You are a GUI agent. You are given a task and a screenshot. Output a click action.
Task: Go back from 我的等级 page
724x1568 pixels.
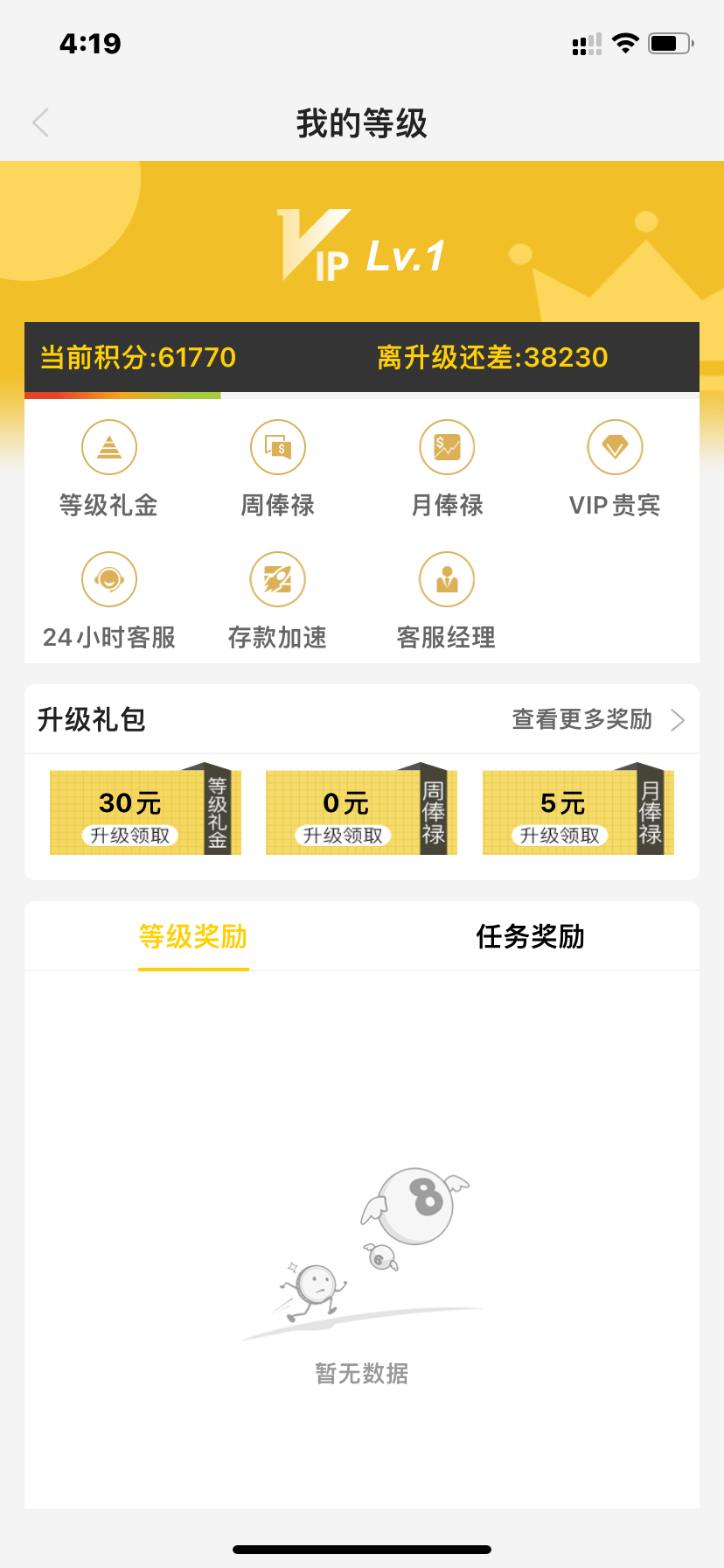[x=40, y=123]
